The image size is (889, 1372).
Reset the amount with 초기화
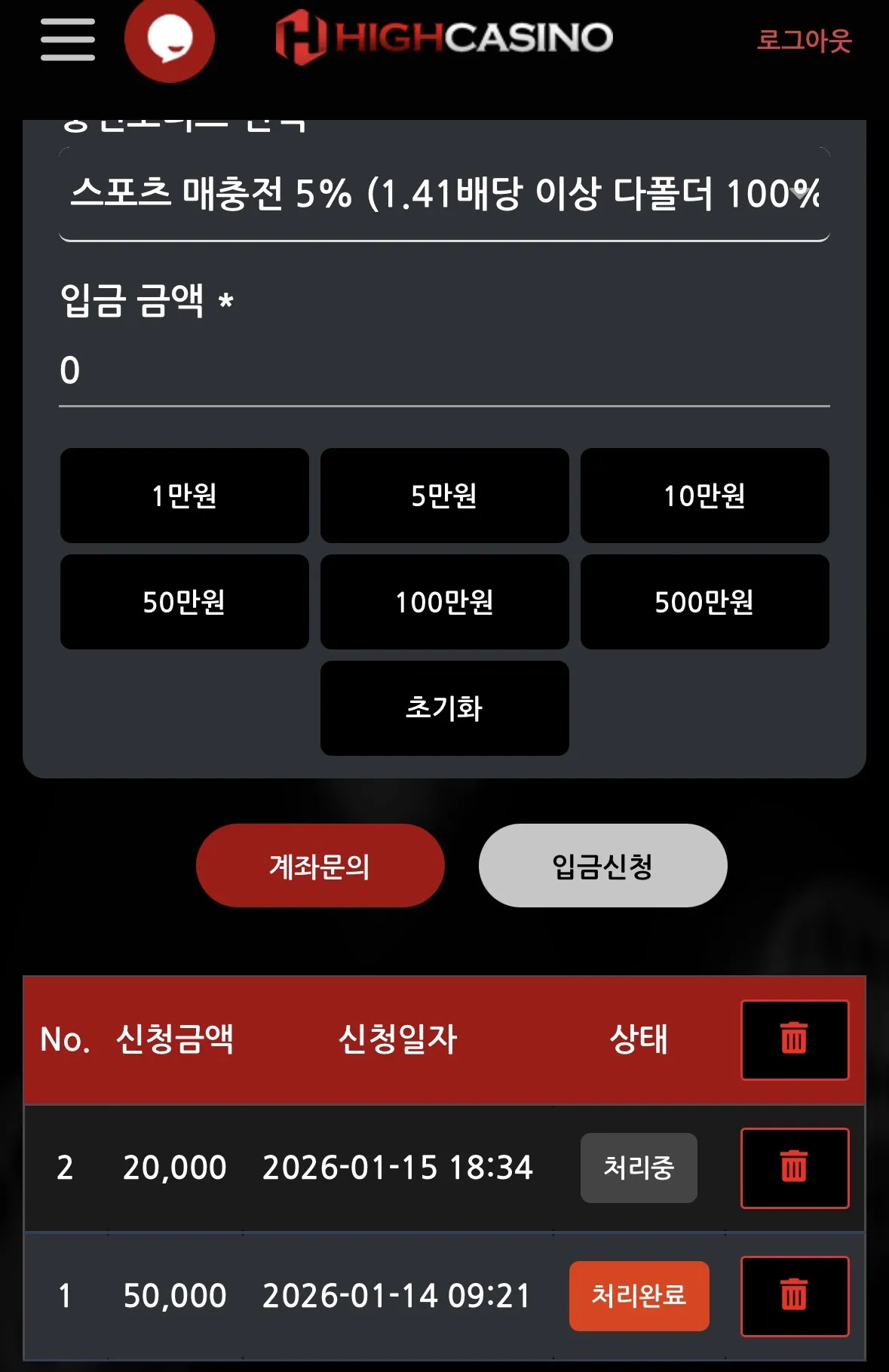445,708
